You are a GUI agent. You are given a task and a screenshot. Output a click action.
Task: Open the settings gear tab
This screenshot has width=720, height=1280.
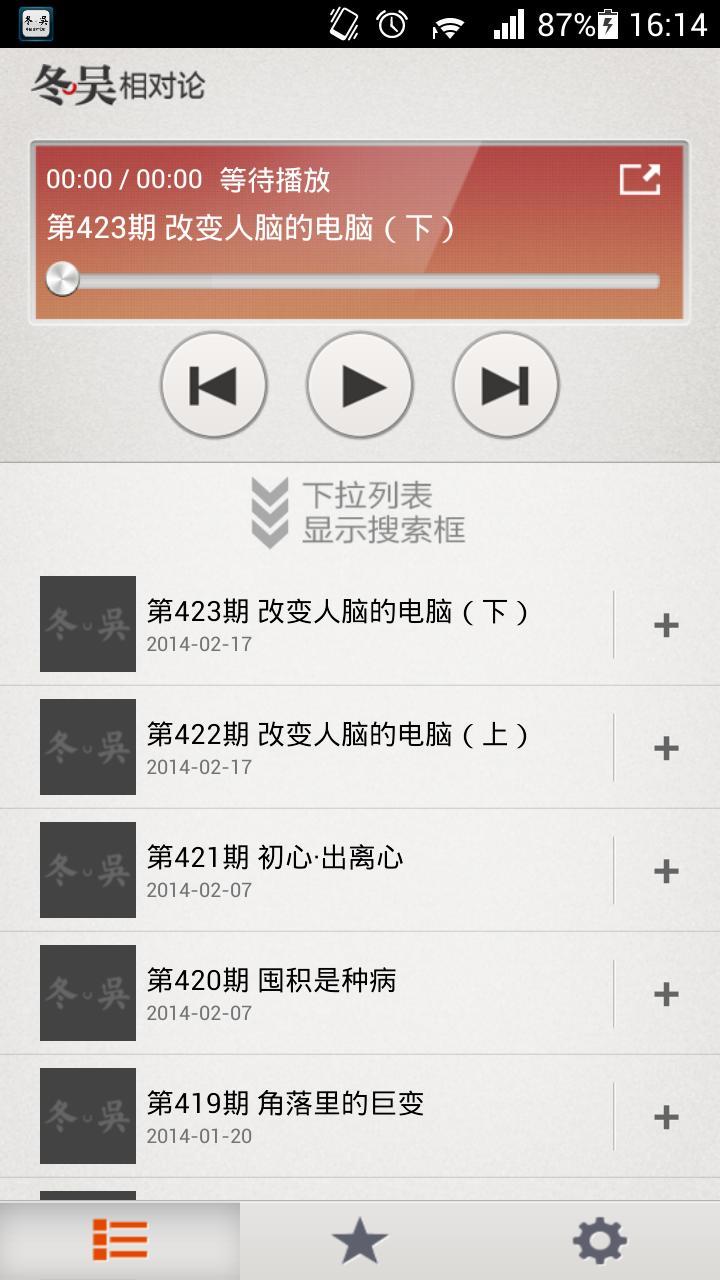600,1241
